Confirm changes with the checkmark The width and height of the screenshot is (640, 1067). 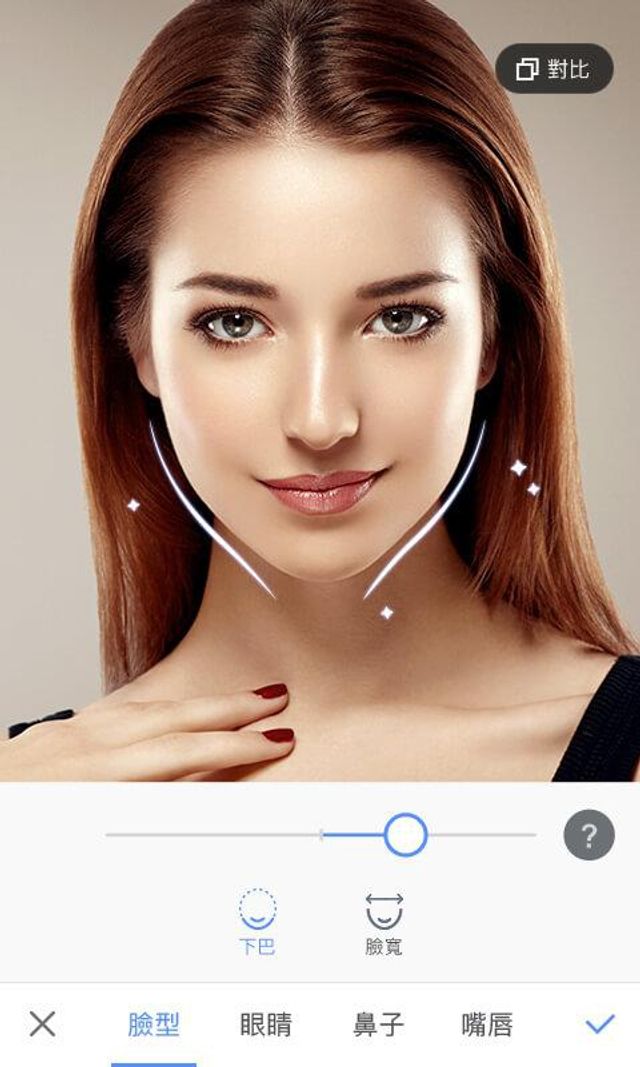(x=600, y=1023)
